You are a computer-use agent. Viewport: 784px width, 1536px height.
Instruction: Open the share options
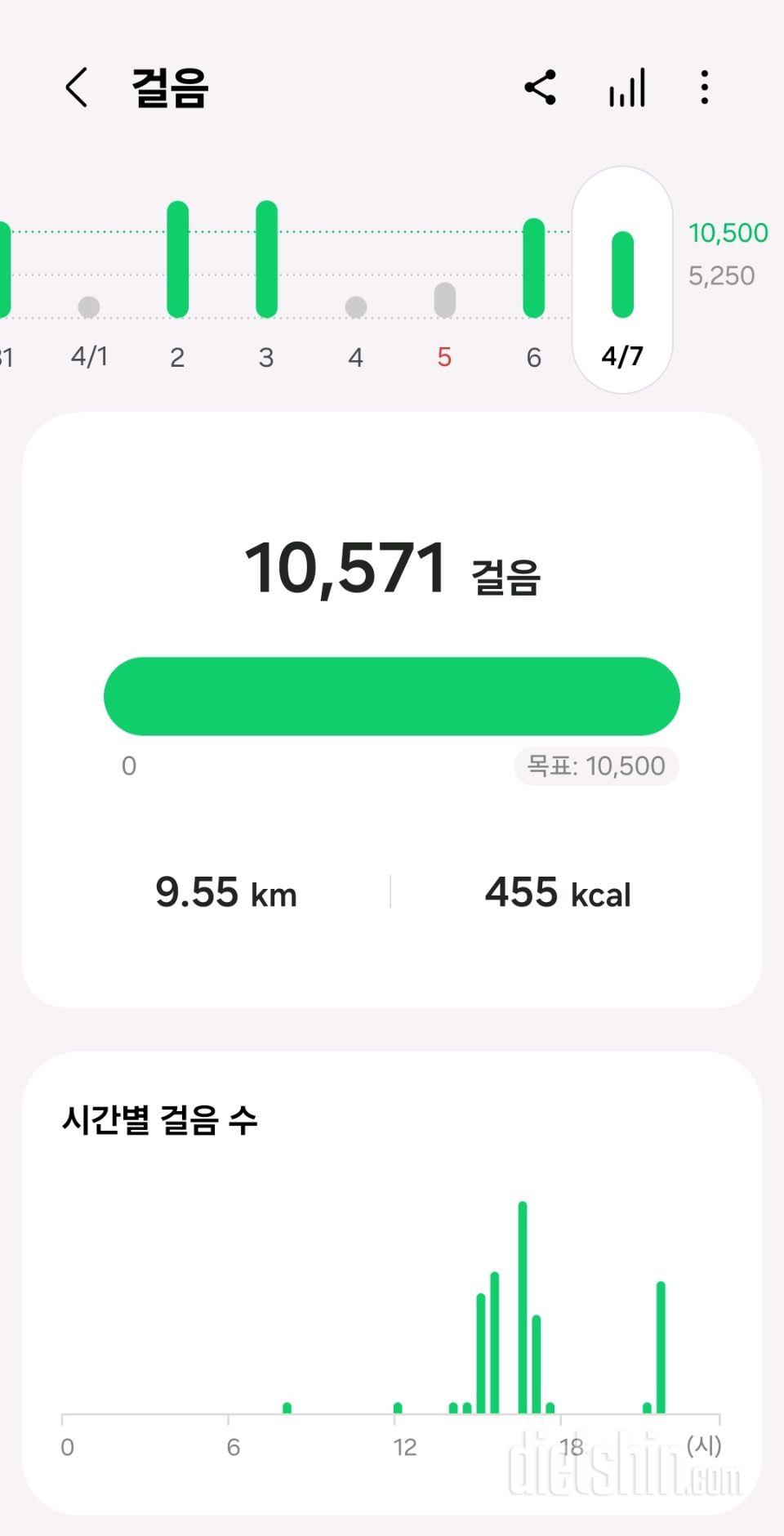coord(541,87)
